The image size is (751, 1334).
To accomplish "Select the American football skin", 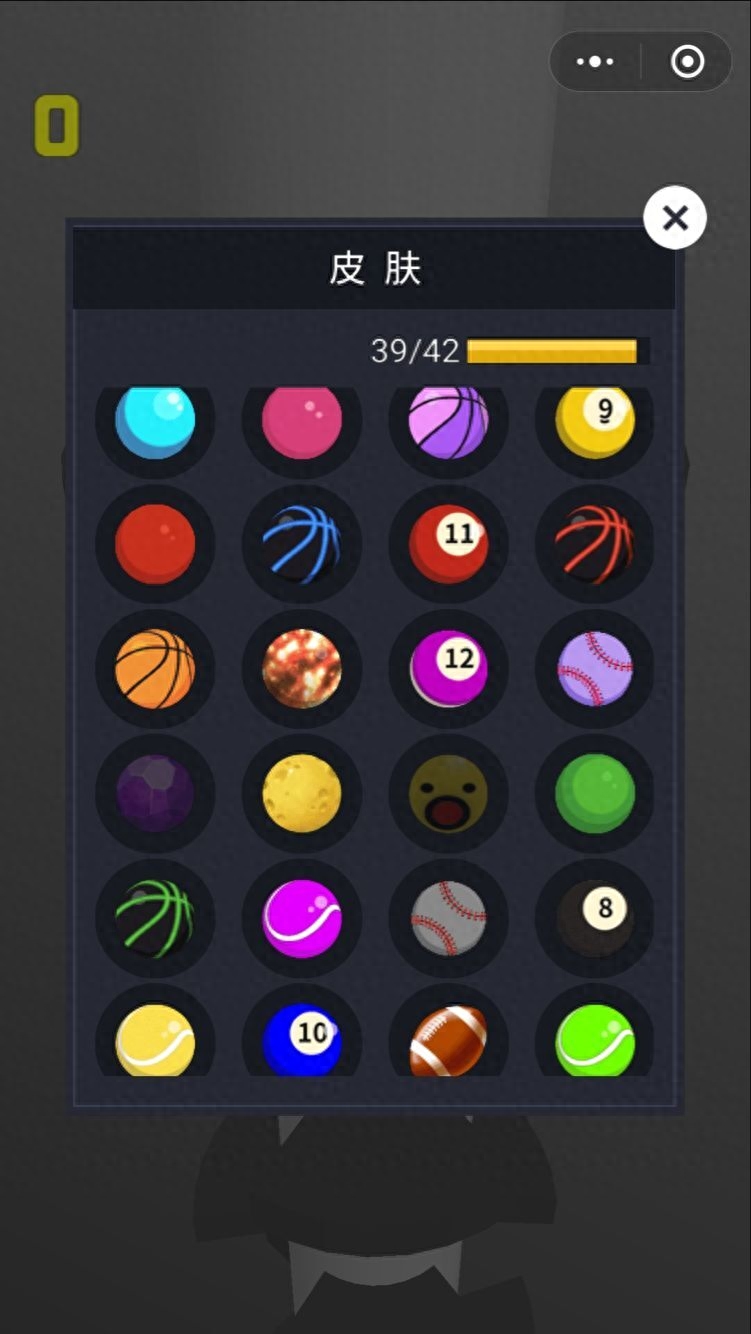I will click(448, 1040).
